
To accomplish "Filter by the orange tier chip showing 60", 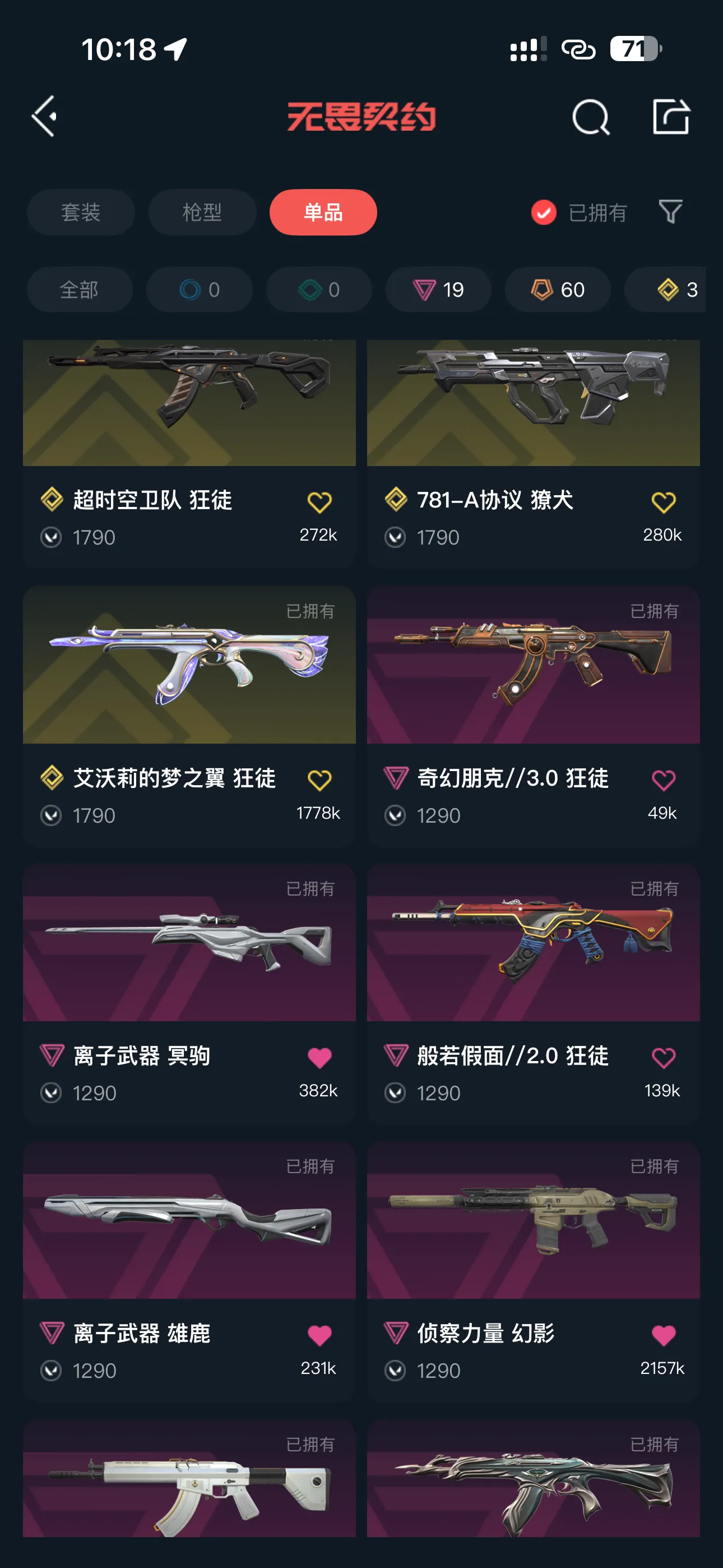I will point(558,290).
